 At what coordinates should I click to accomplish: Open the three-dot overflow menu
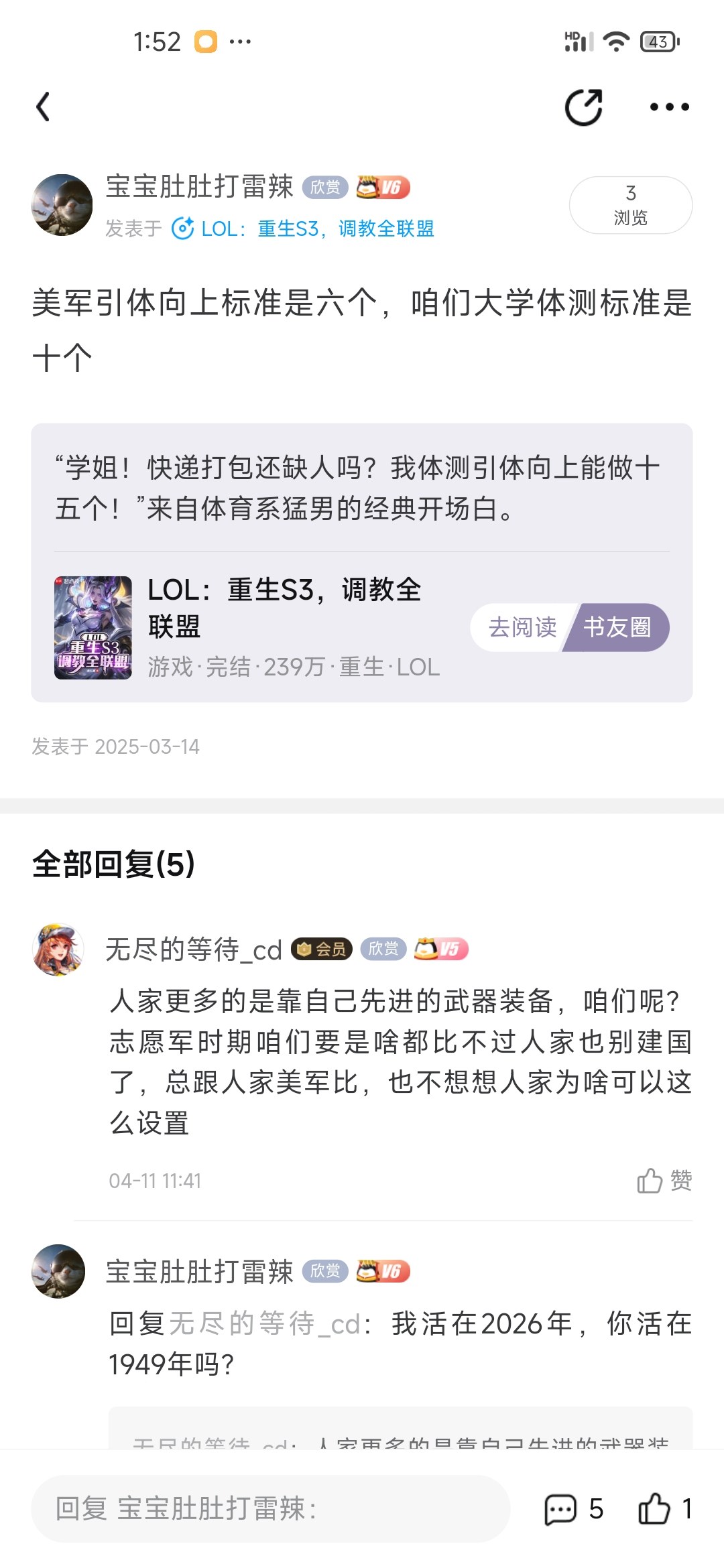(669, 107)
